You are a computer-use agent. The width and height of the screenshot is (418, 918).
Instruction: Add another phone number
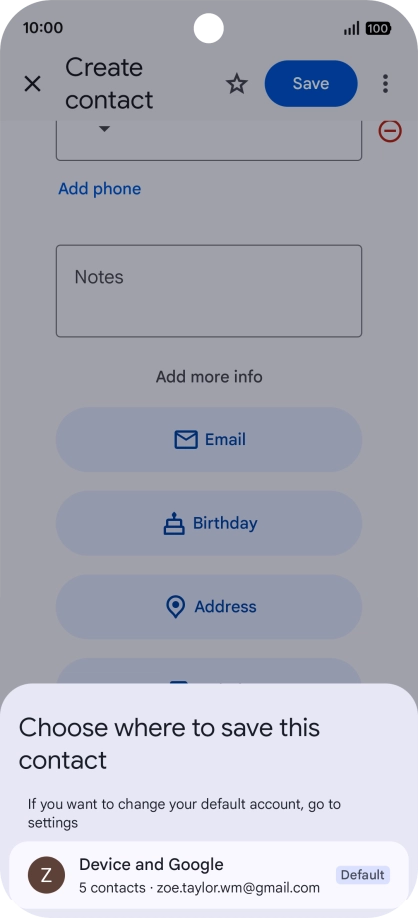tap(100, 189)
